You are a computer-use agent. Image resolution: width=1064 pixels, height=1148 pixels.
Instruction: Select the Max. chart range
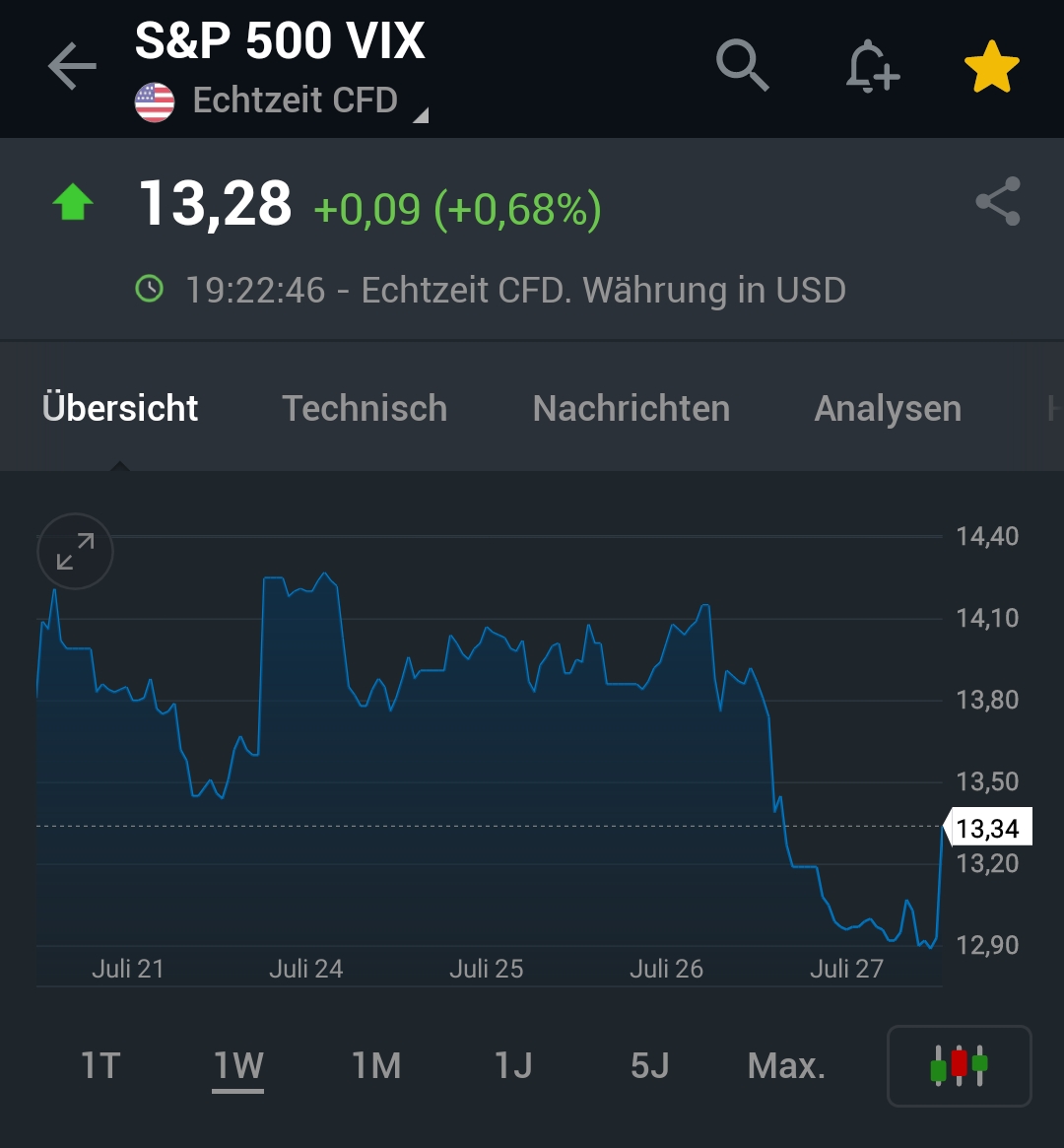[785, 1065]
